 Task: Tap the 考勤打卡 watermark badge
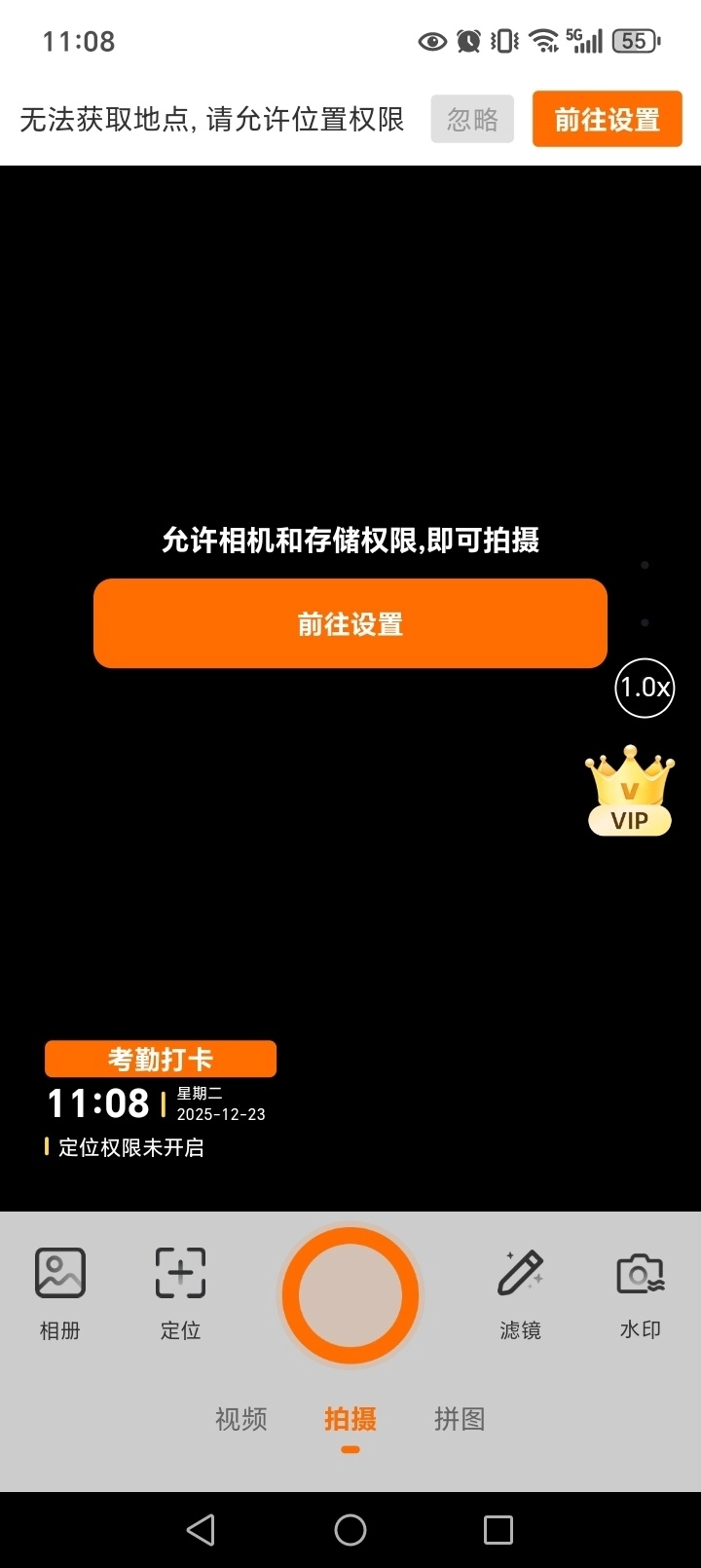pyautogui.click(x=160, y=1058)
